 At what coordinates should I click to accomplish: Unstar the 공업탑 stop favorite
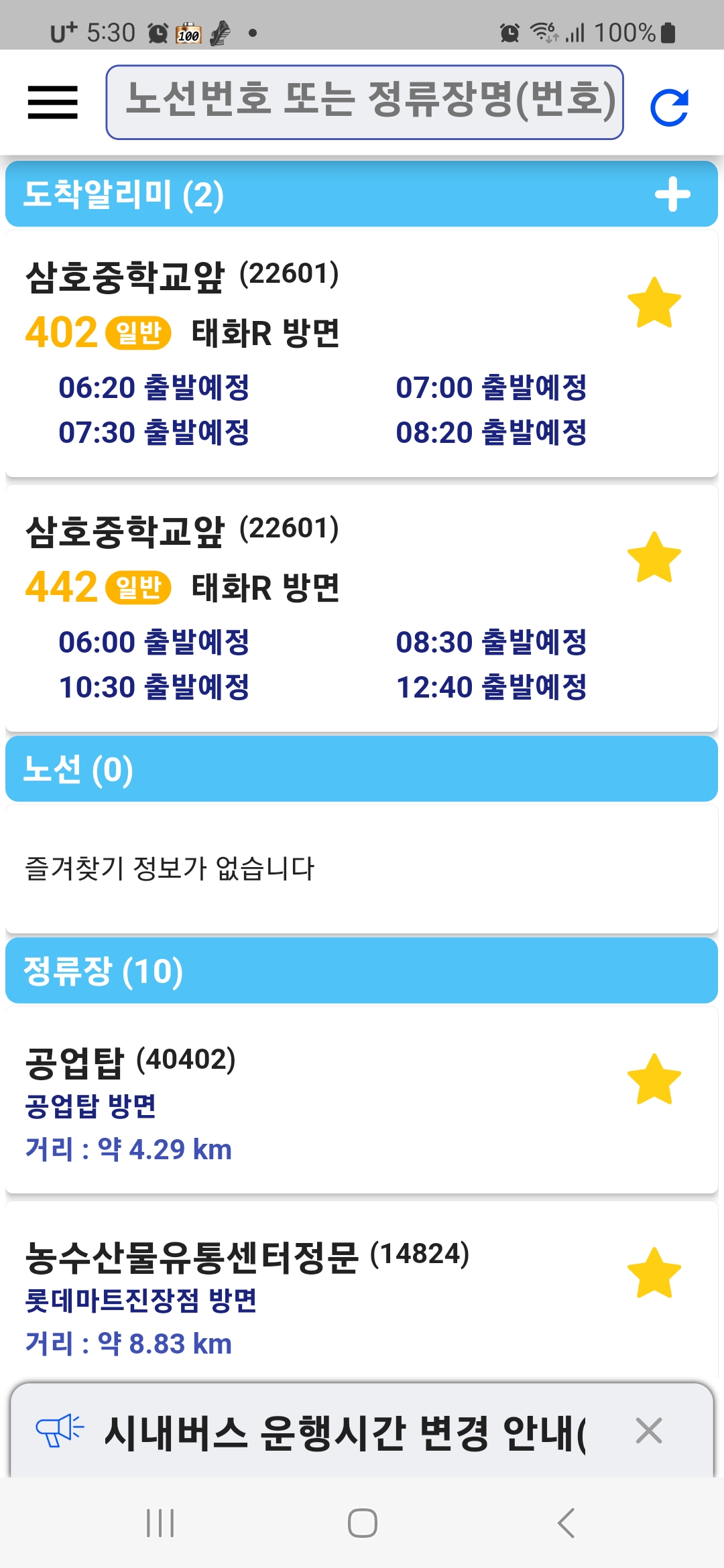[654, 1079]
